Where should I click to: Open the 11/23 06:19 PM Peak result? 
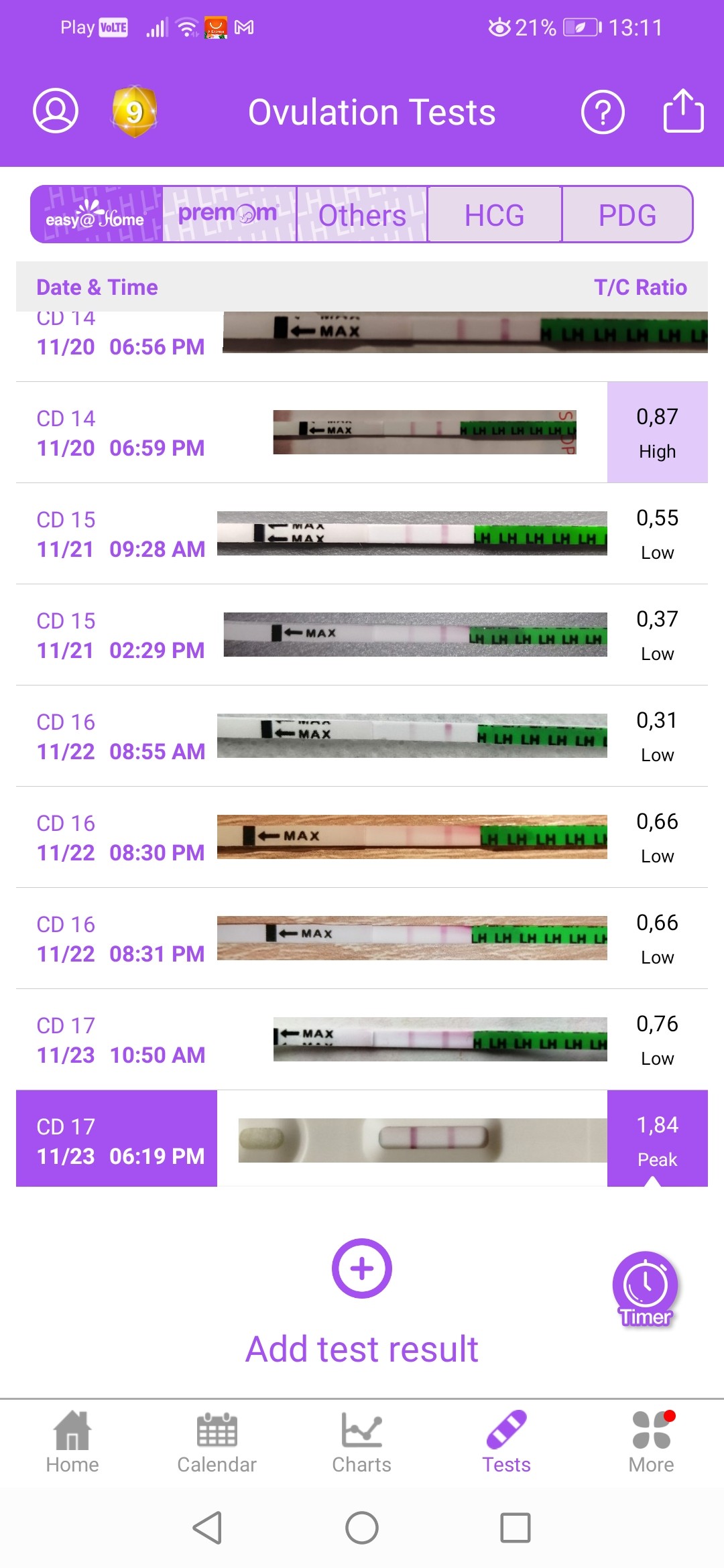[x=362, y=1138]
